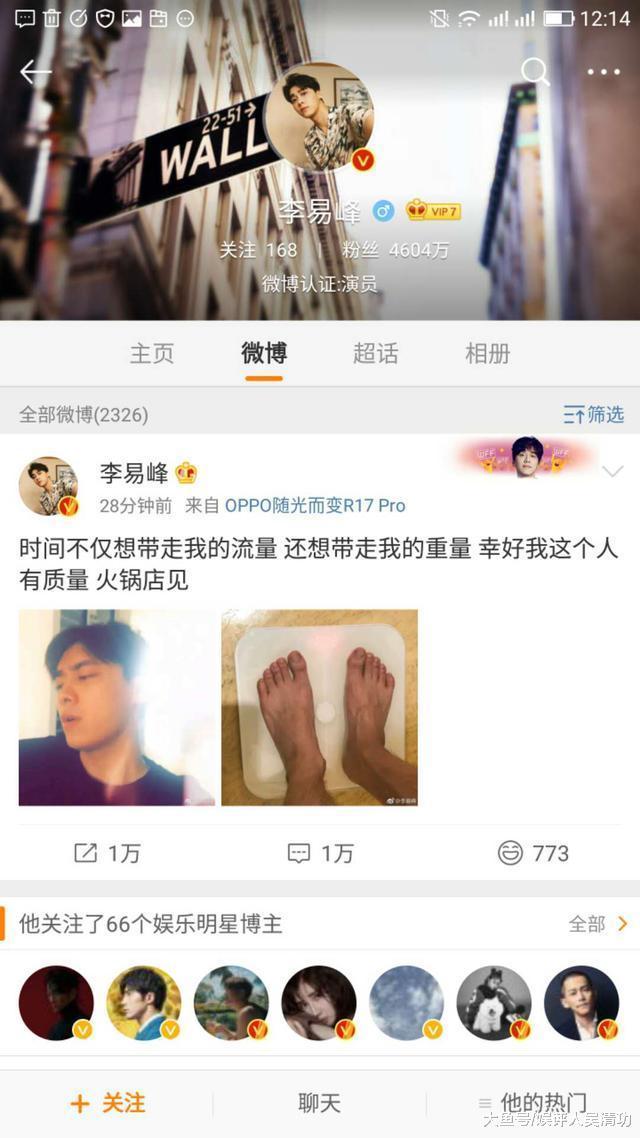Like the post with 773 likes
The width and height of the screenshot is (640, 1138).
click(x=533, y=853)
